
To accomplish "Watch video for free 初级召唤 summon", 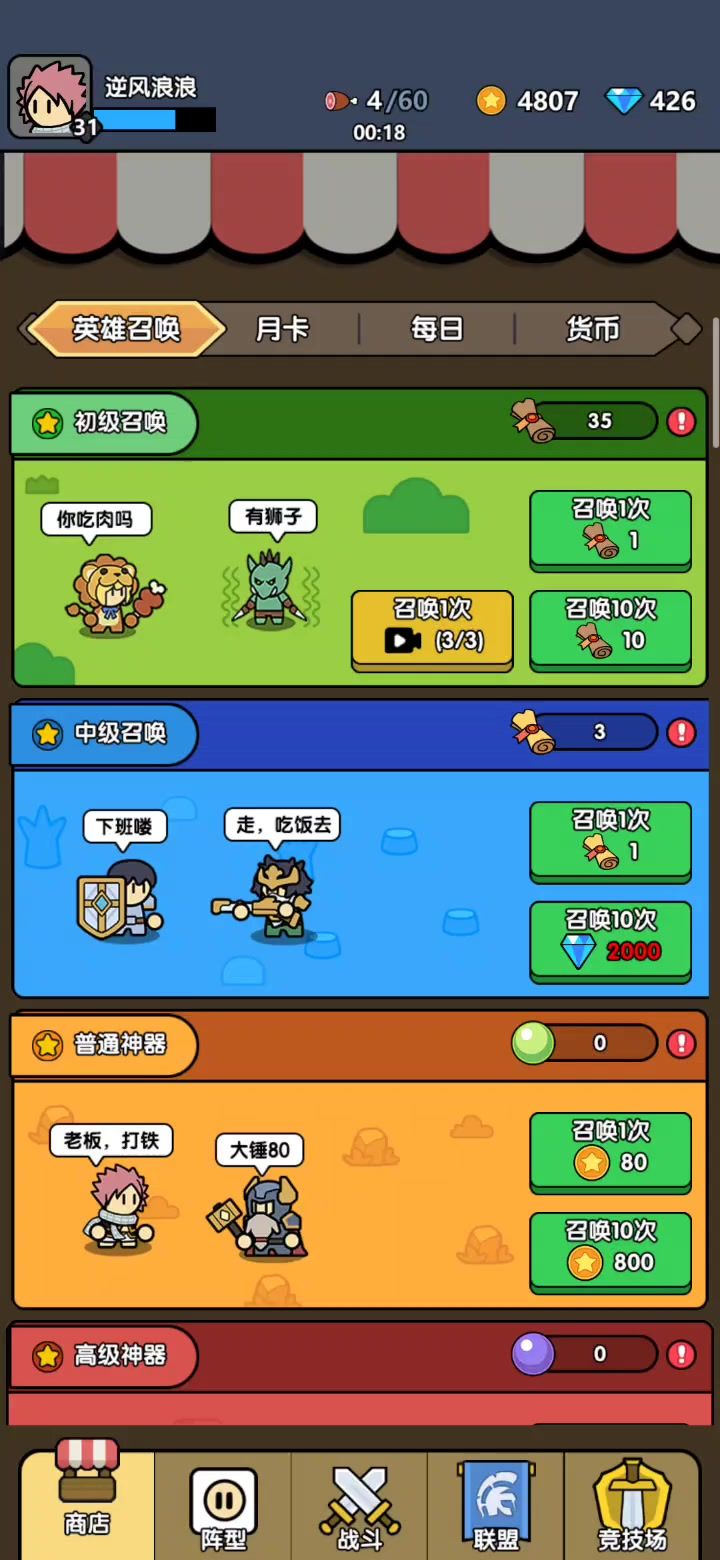I will (x=432, y=628).
